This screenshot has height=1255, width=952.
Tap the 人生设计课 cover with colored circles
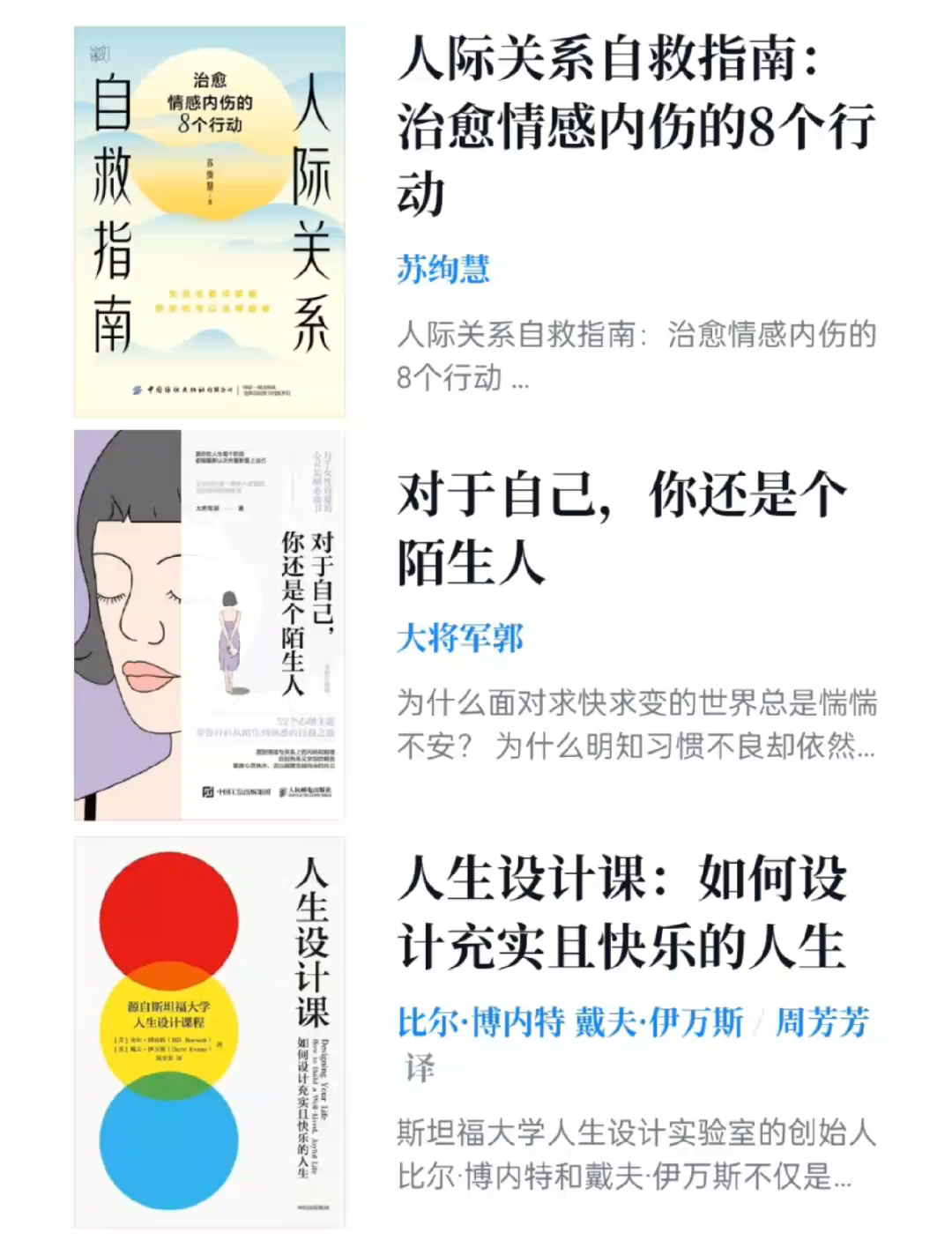click(x=210, y=1032)
